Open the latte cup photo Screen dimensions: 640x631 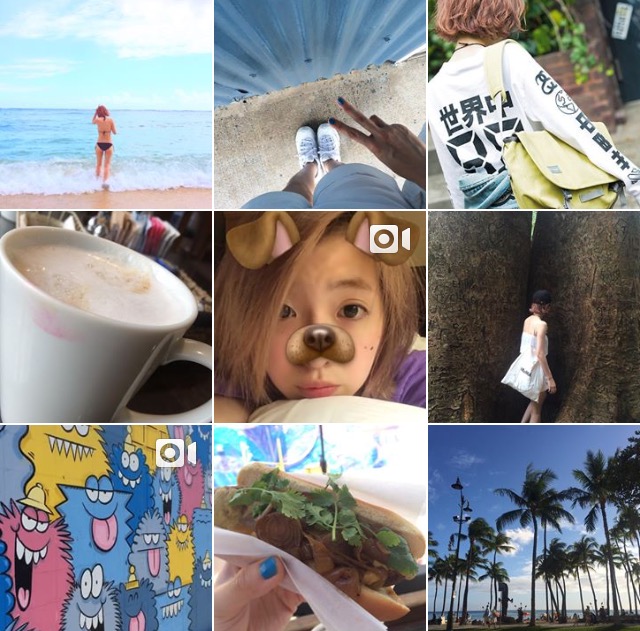tap(105, 317)
